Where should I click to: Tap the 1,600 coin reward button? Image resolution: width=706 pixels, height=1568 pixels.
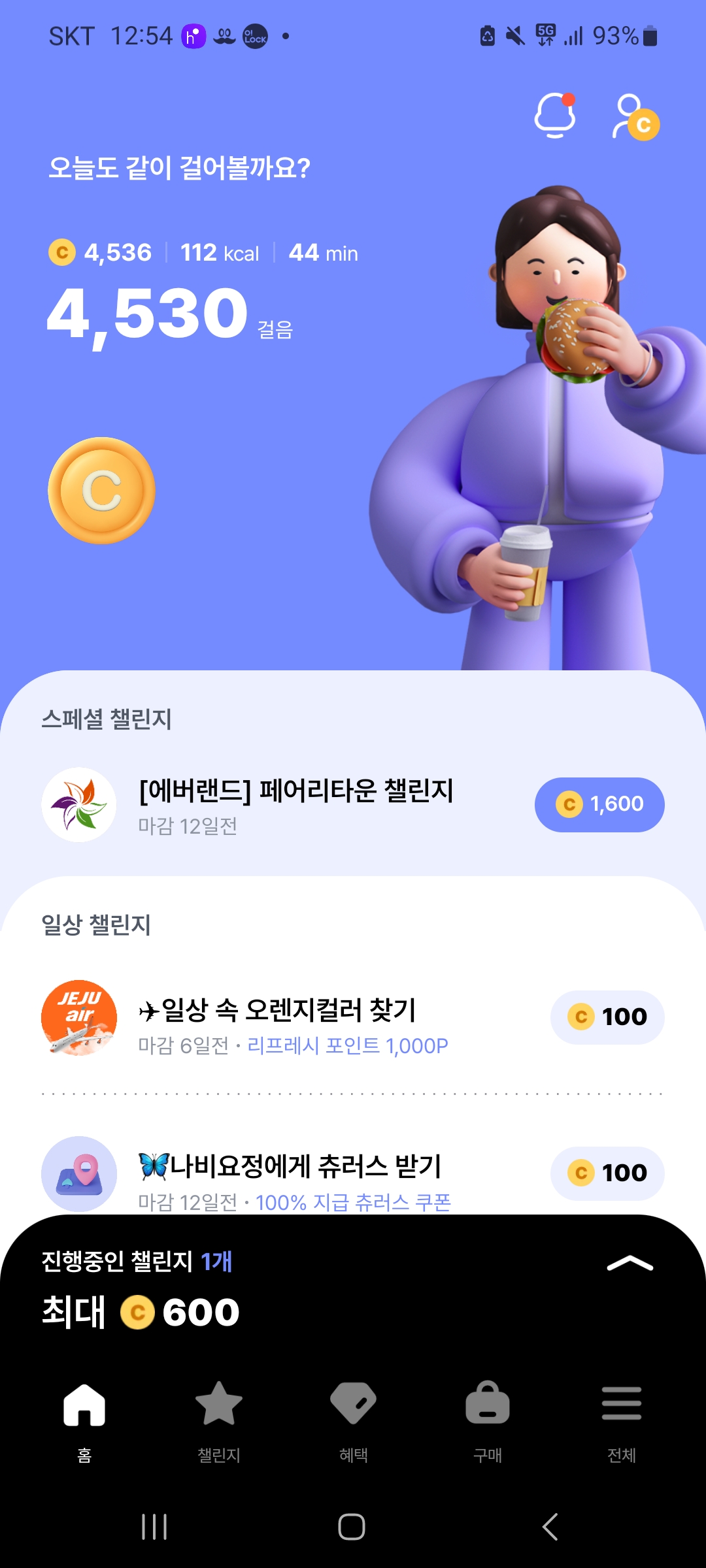599,804
